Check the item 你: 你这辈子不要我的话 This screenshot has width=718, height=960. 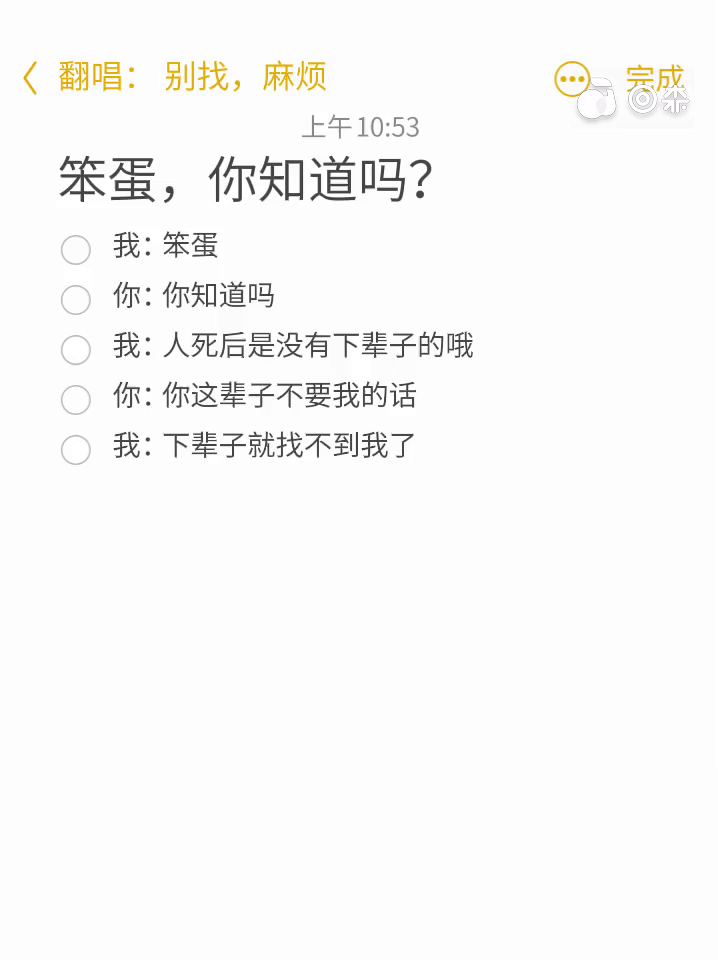(76, 399)
